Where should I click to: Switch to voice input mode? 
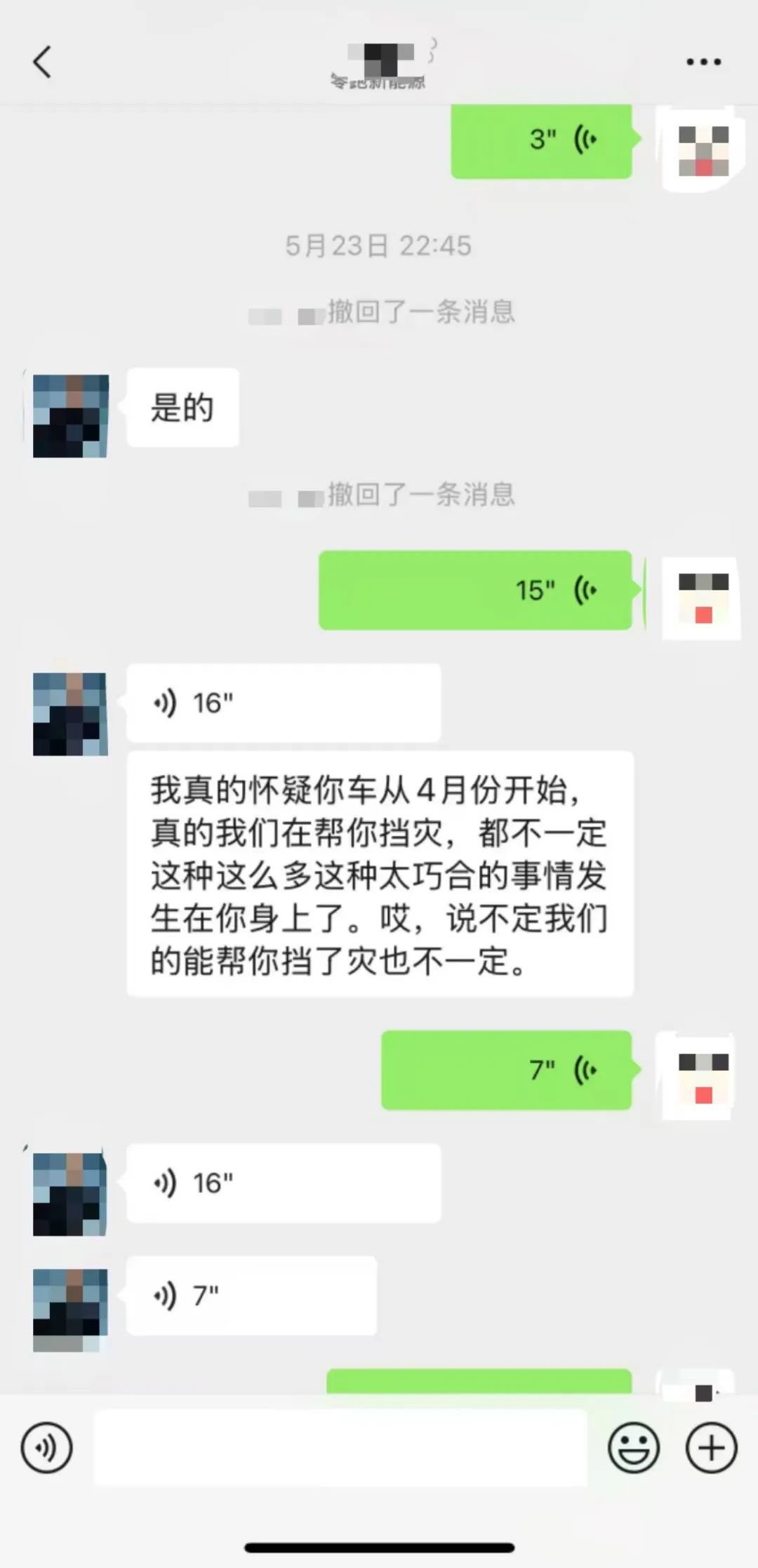tap(46, 1448)
